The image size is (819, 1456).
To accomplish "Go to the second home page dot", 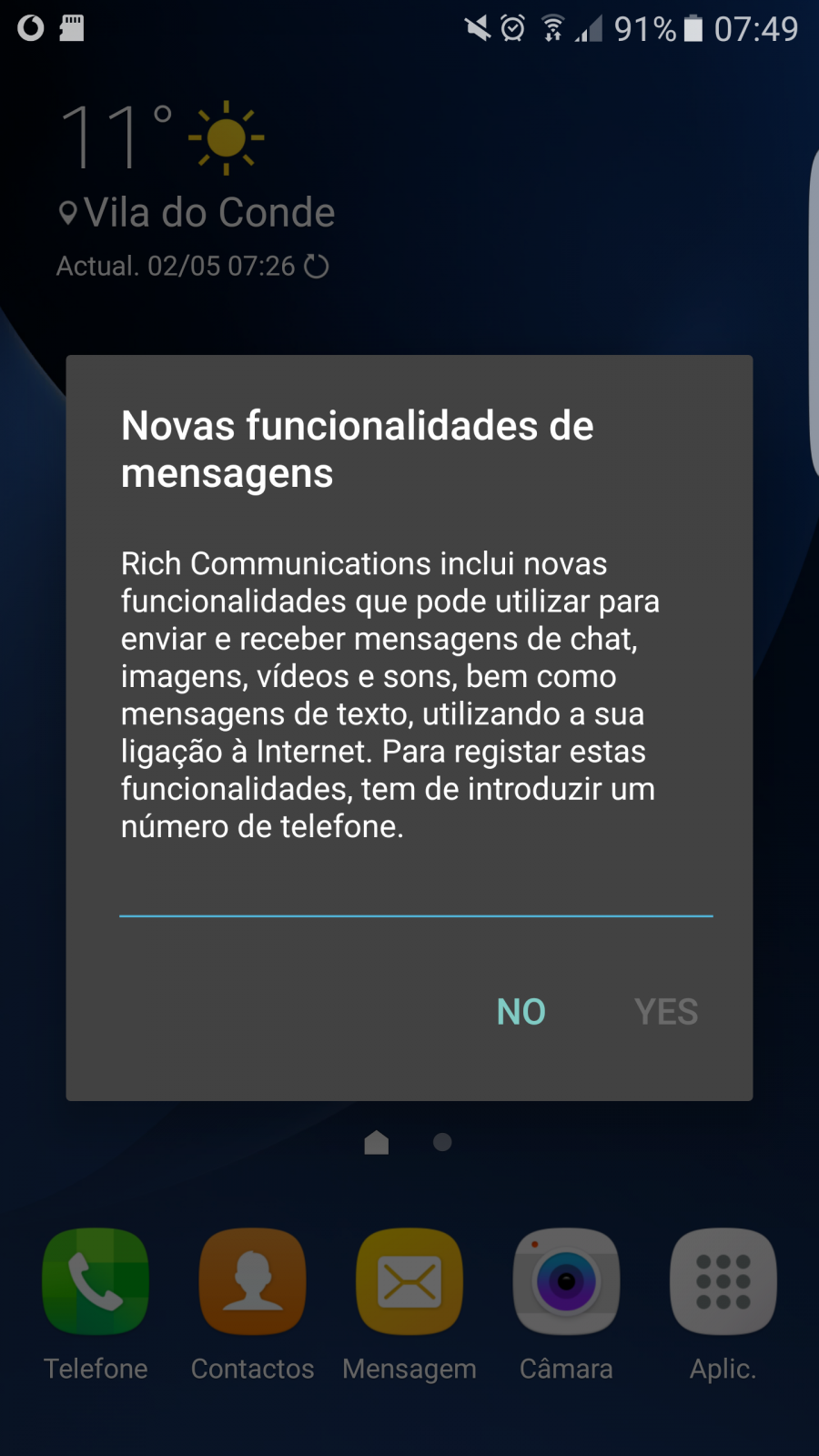I will [x=442, y=1142].
